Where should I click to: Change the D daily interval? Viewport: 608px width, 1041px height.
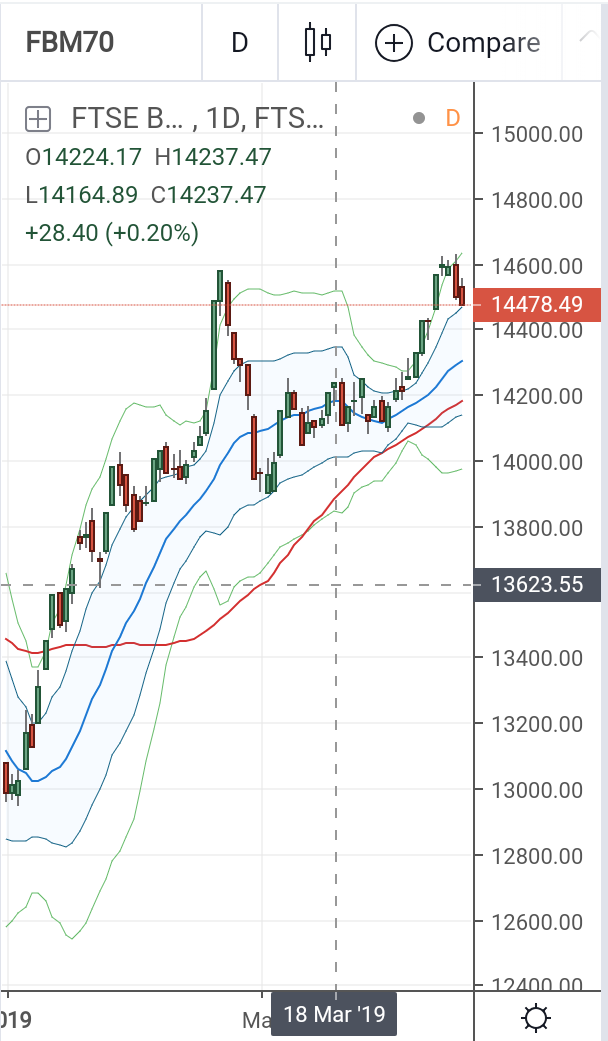tap(240, 42)
